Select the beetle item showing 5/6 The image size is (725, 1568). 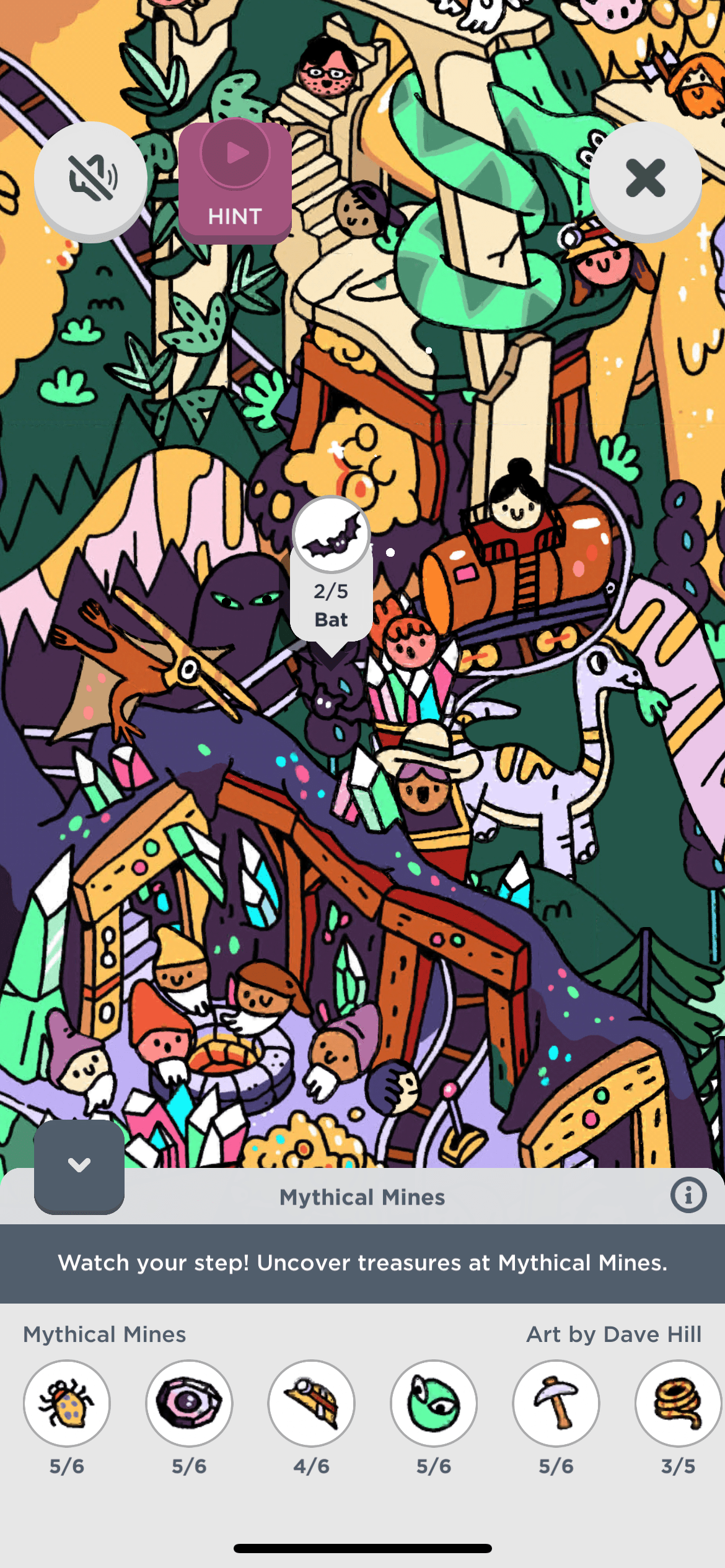coord(67,1403)
